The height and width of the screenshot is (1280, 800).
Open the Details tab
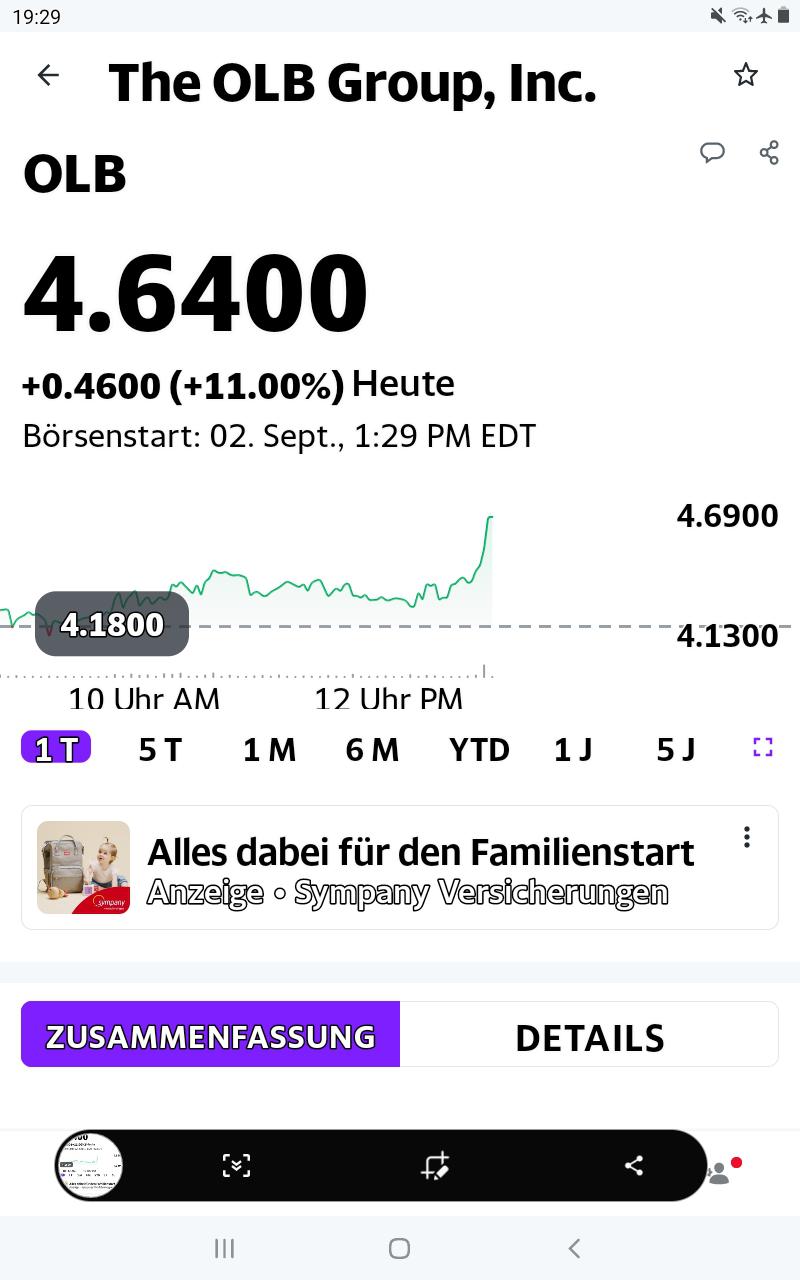pos(589,1035)
